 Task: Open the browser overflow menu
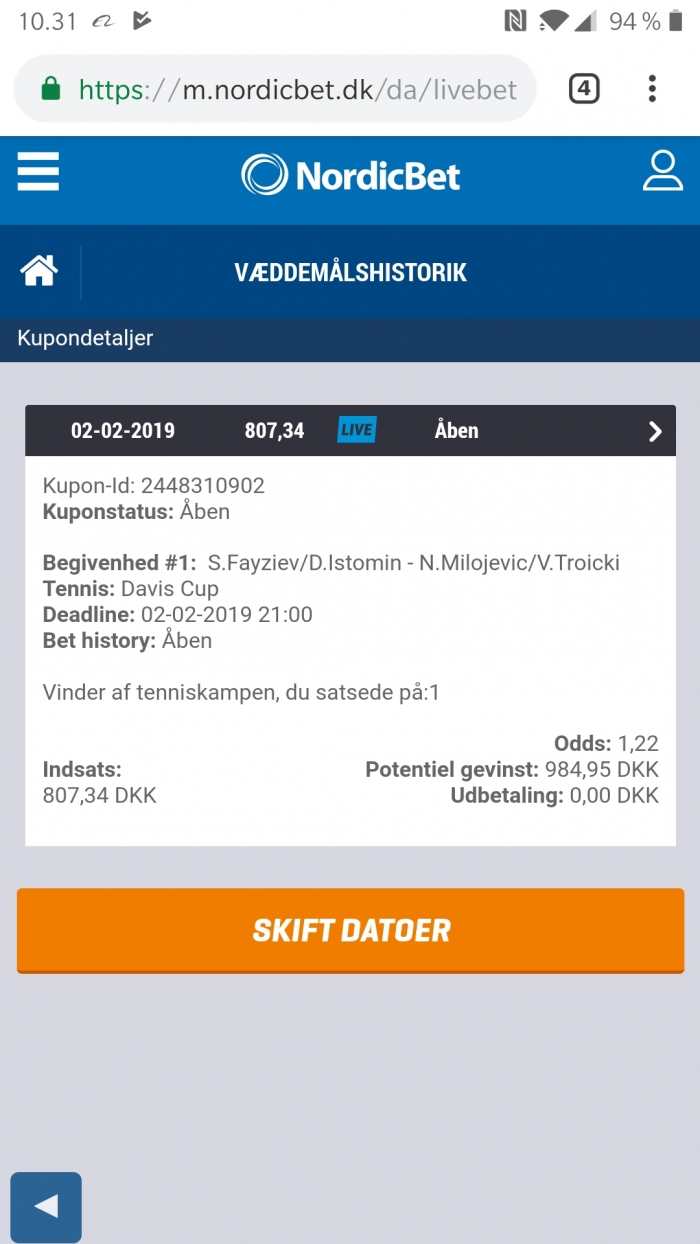click(652, 90)
